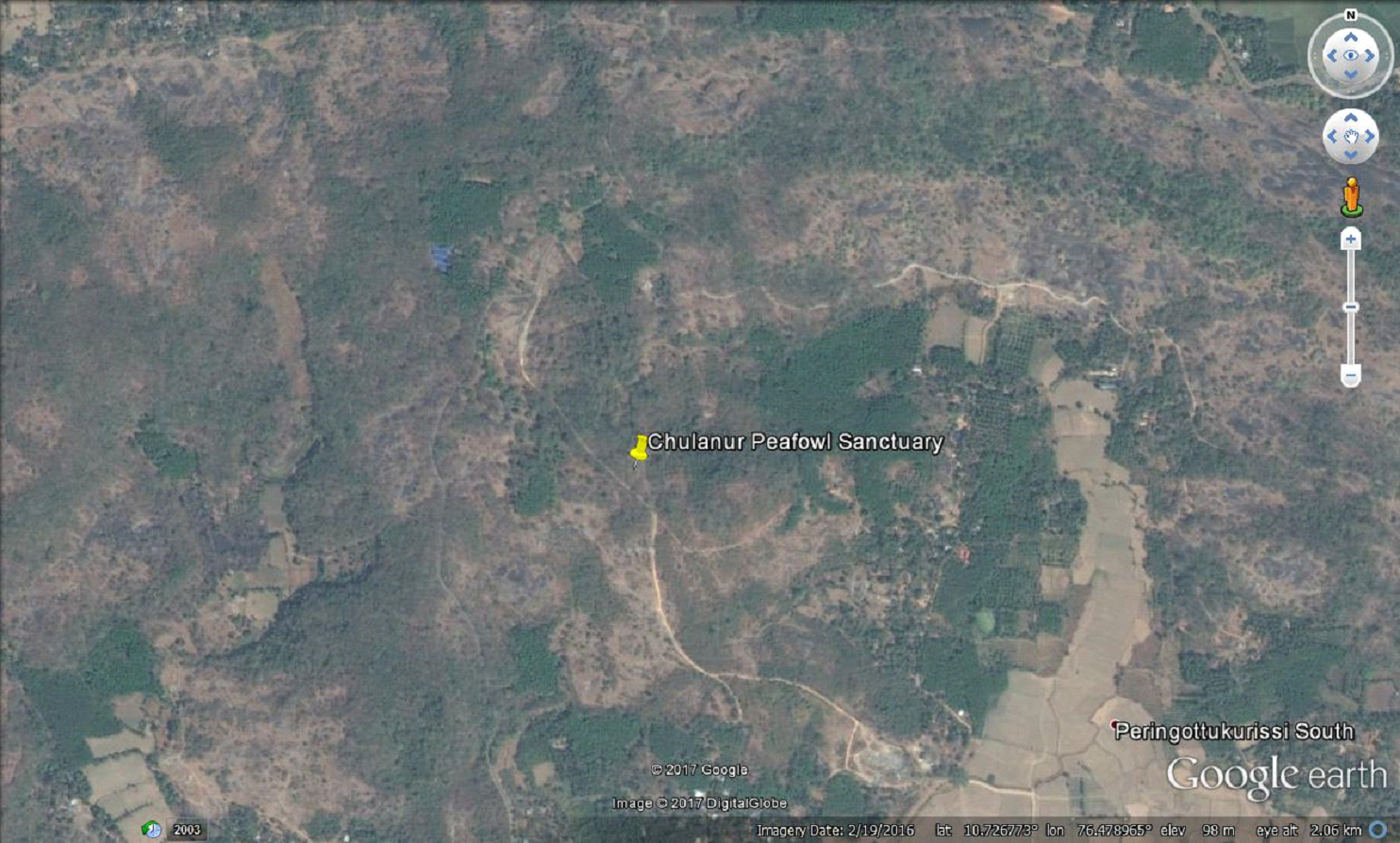Tap the look-left arrow on the compass ring
Viewport: 1400px width, 843px height.
pos(1331,56)
